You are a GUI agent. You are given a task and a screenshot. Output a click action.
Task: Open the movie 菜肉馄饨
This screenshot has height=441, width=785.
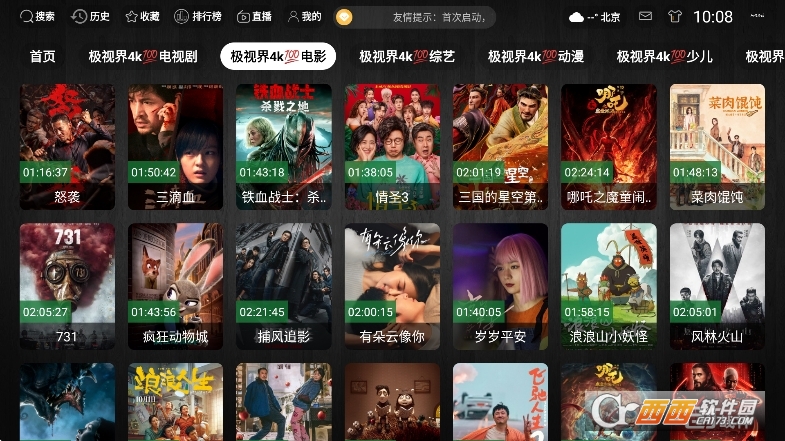(x=717, y=145)
